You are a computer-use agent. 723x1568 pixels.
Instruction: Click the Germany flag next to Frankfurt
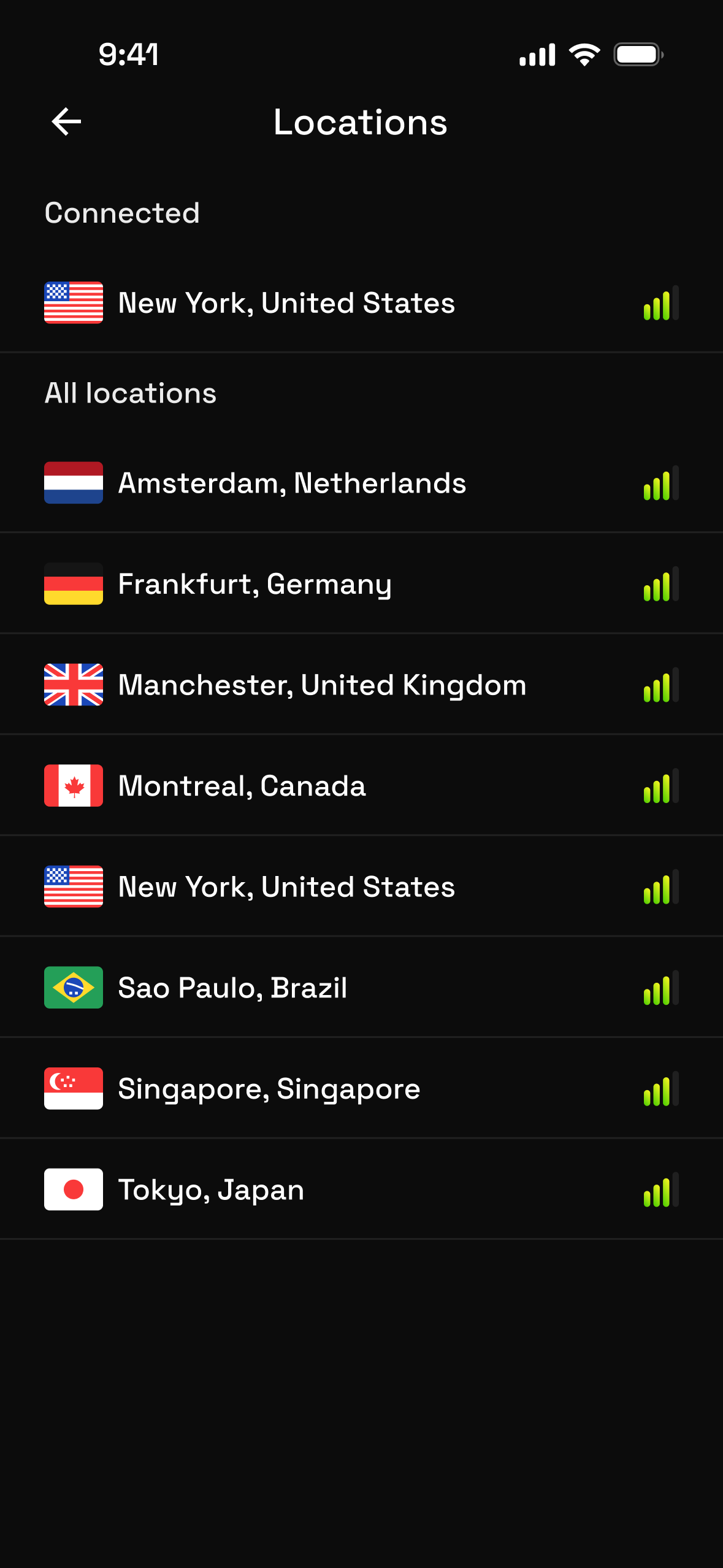(72, 584)
